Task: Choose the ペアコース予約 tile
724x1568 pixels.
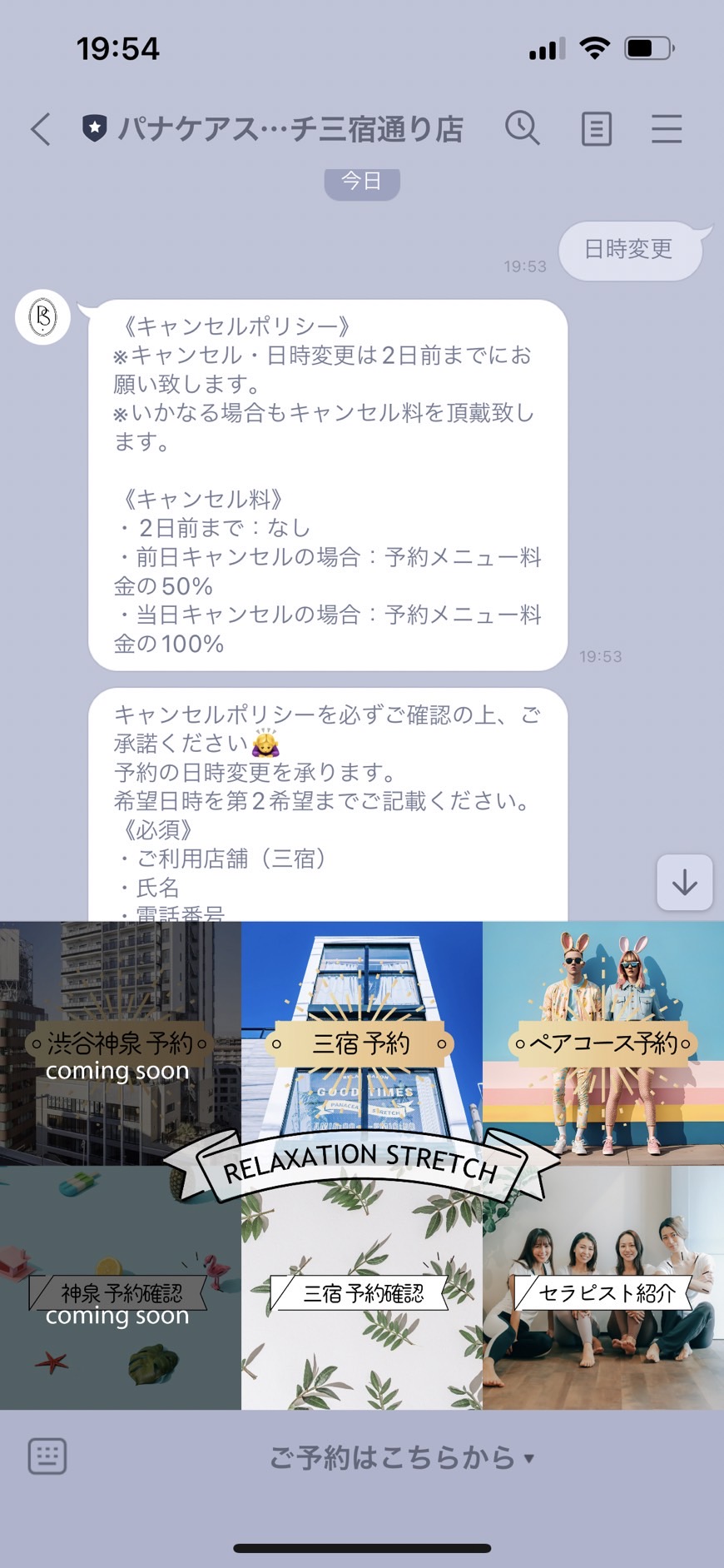Action: tap(603, 1043)
